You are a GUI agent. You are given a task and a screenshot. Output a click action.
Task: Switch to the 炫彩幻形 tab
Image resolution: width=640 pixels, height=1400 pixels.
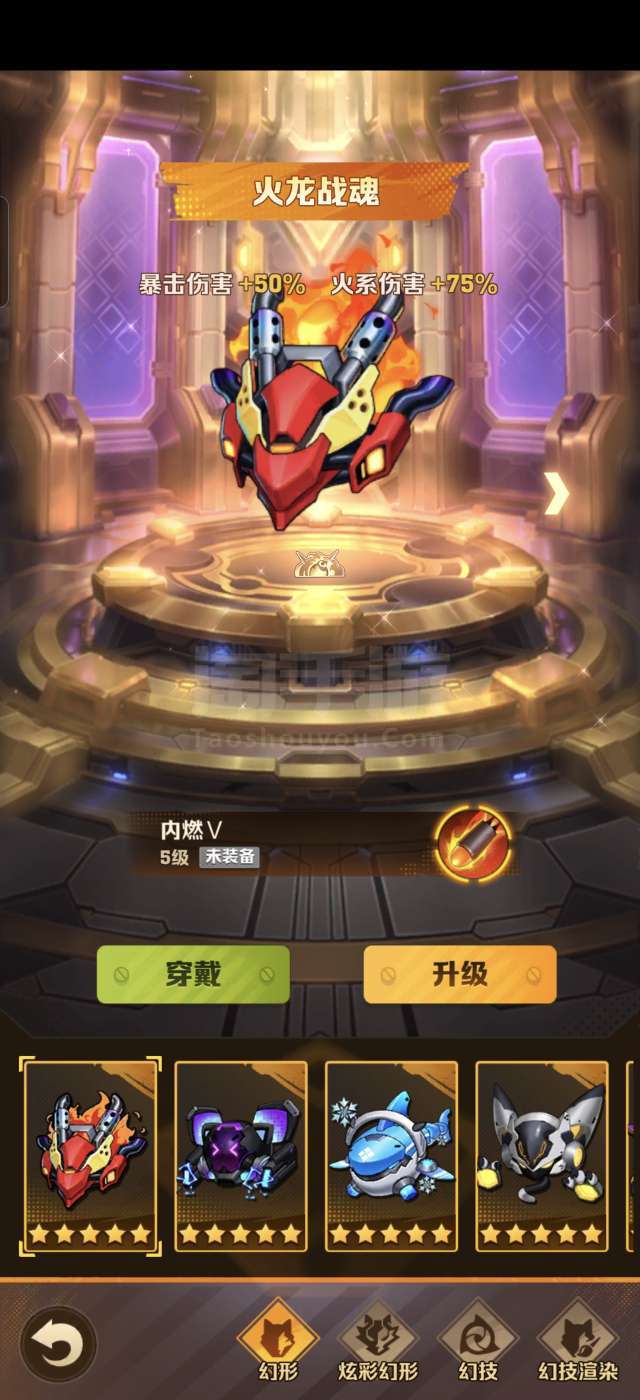click(x=378, y=1340)
